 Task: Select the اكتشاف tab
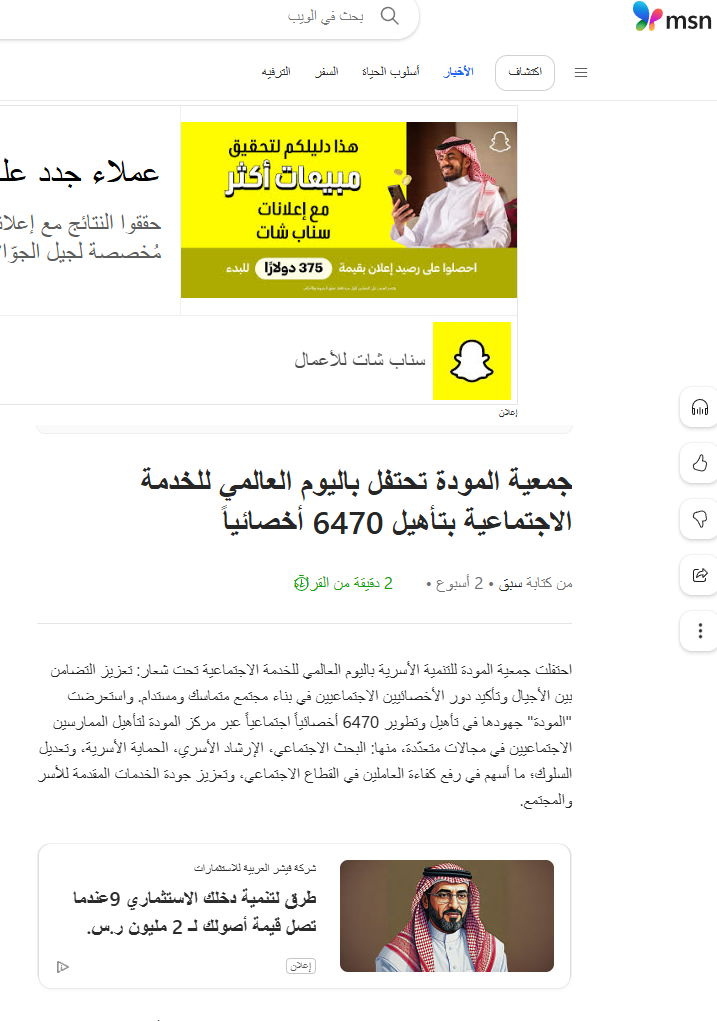click(525, 72)
